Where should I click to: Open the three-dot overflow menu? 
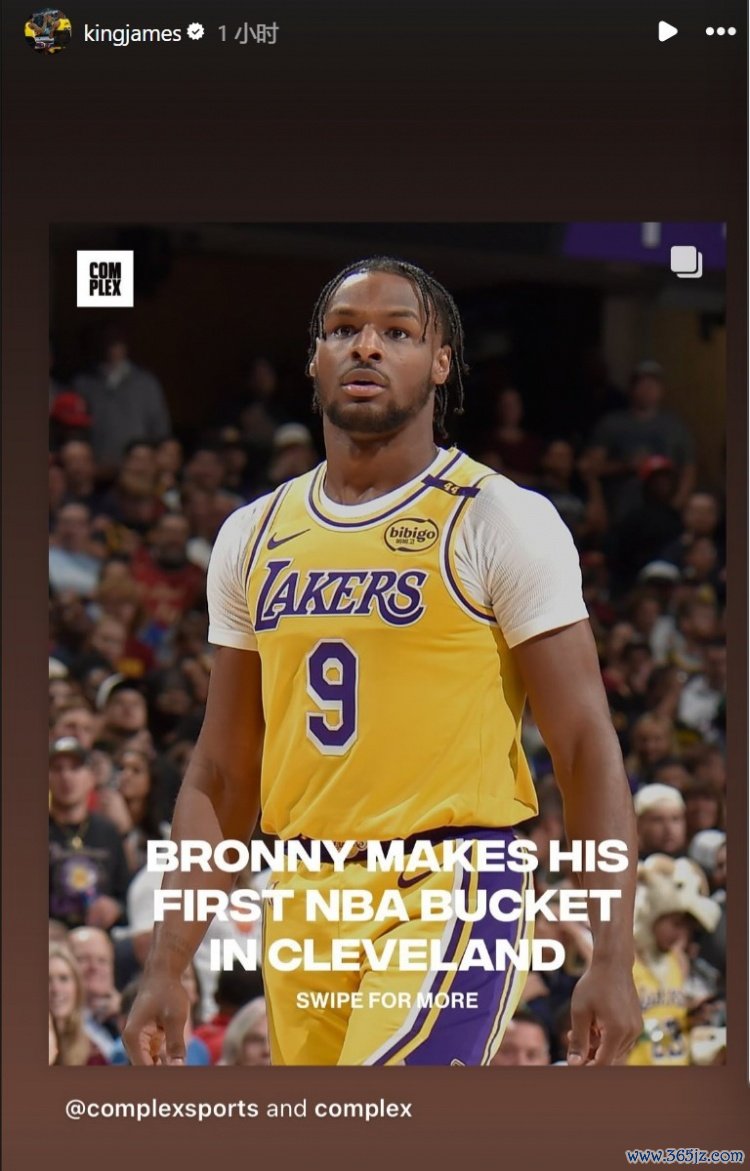[x=720, y=31]
